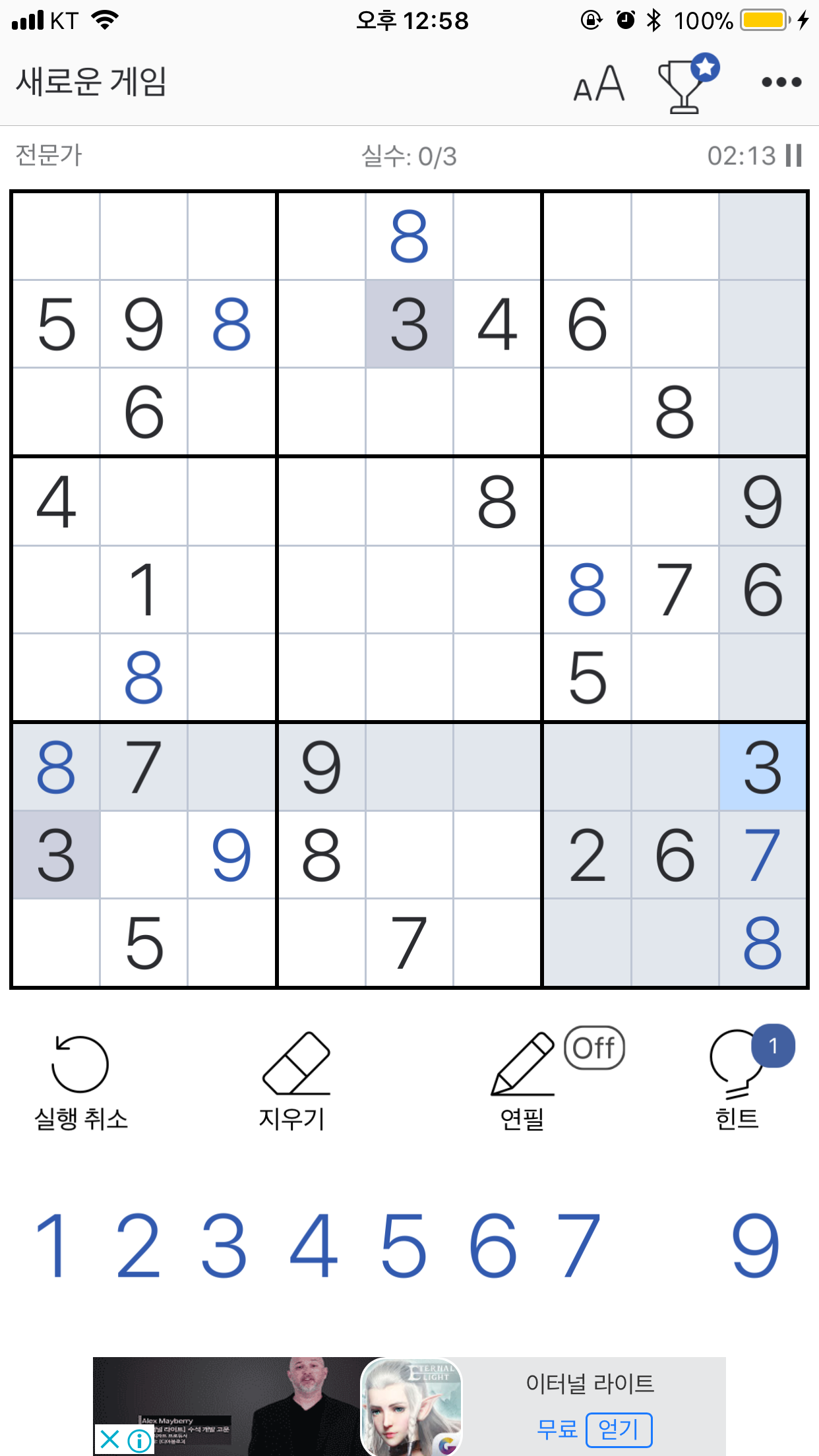Image resolution: width=819 pixels, height=1456 pixels.
Task: Select number 7 on the number pad
Action: (x=579, y=1245)
